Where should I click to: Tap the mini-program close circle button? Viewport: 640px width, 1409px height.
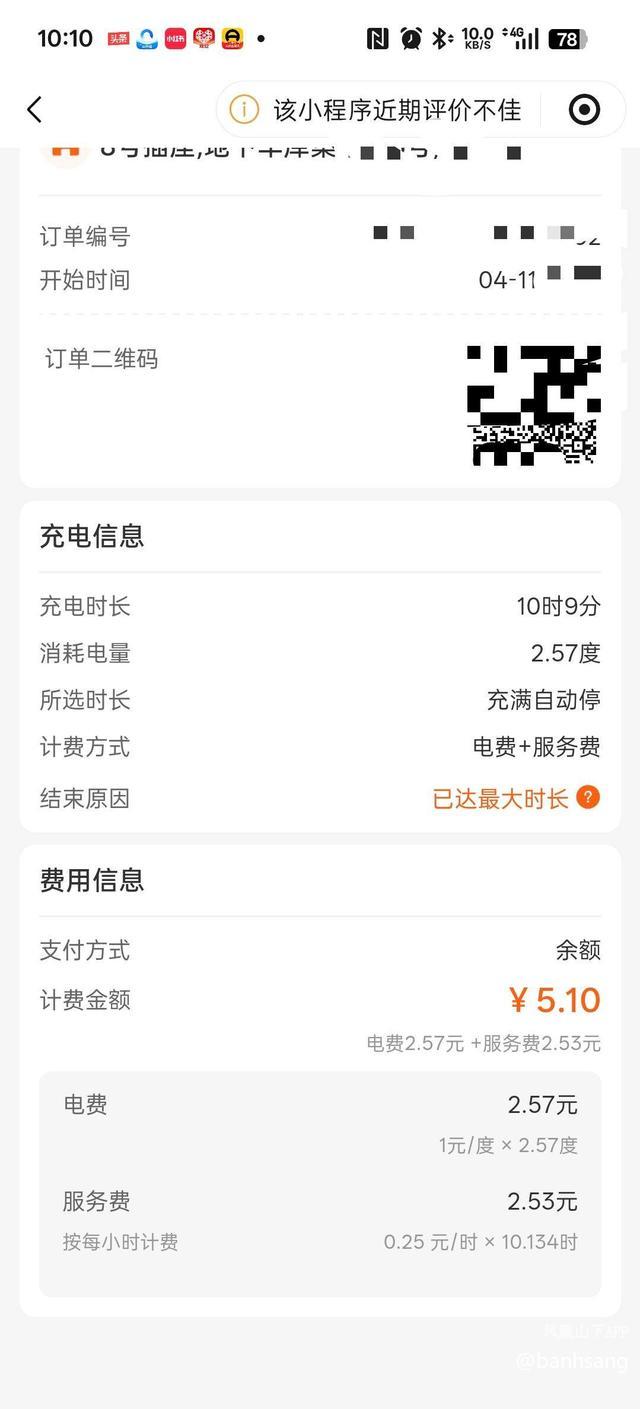coord(584,110)
